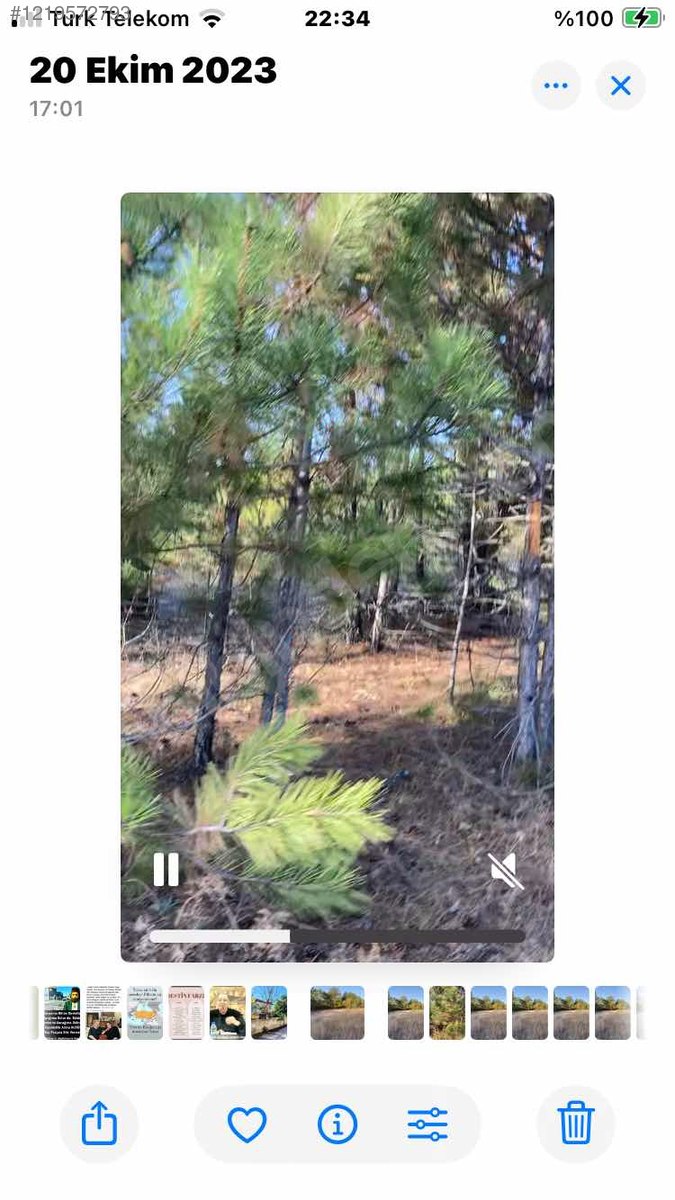
Task: Unmute the video sound
Action: pos(506,871)
